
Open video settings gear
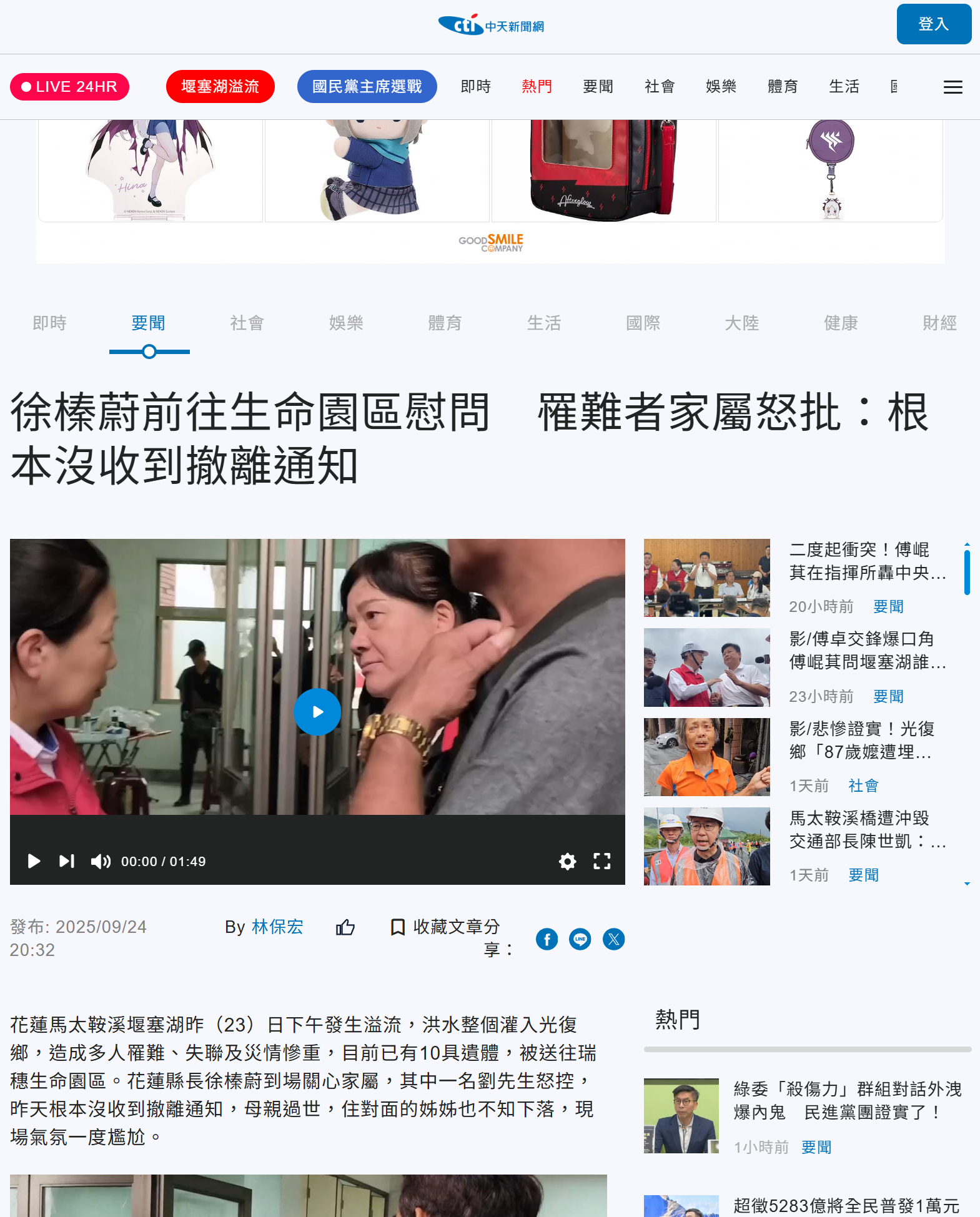(x=567, y=862)
